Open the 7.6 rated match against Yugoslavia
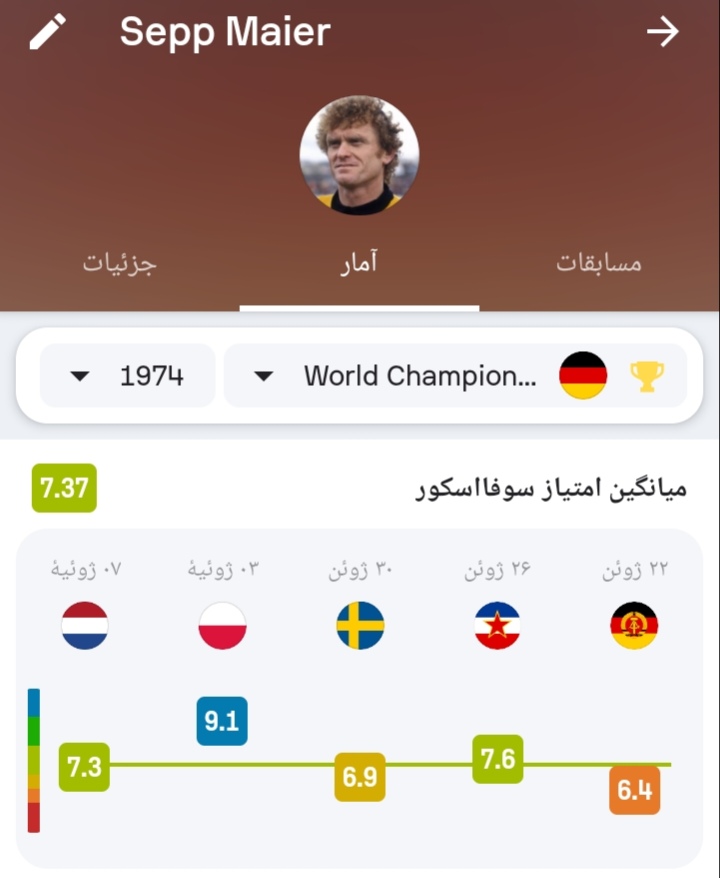The height and width of the screenshot is (878, 720). [497, 759]
